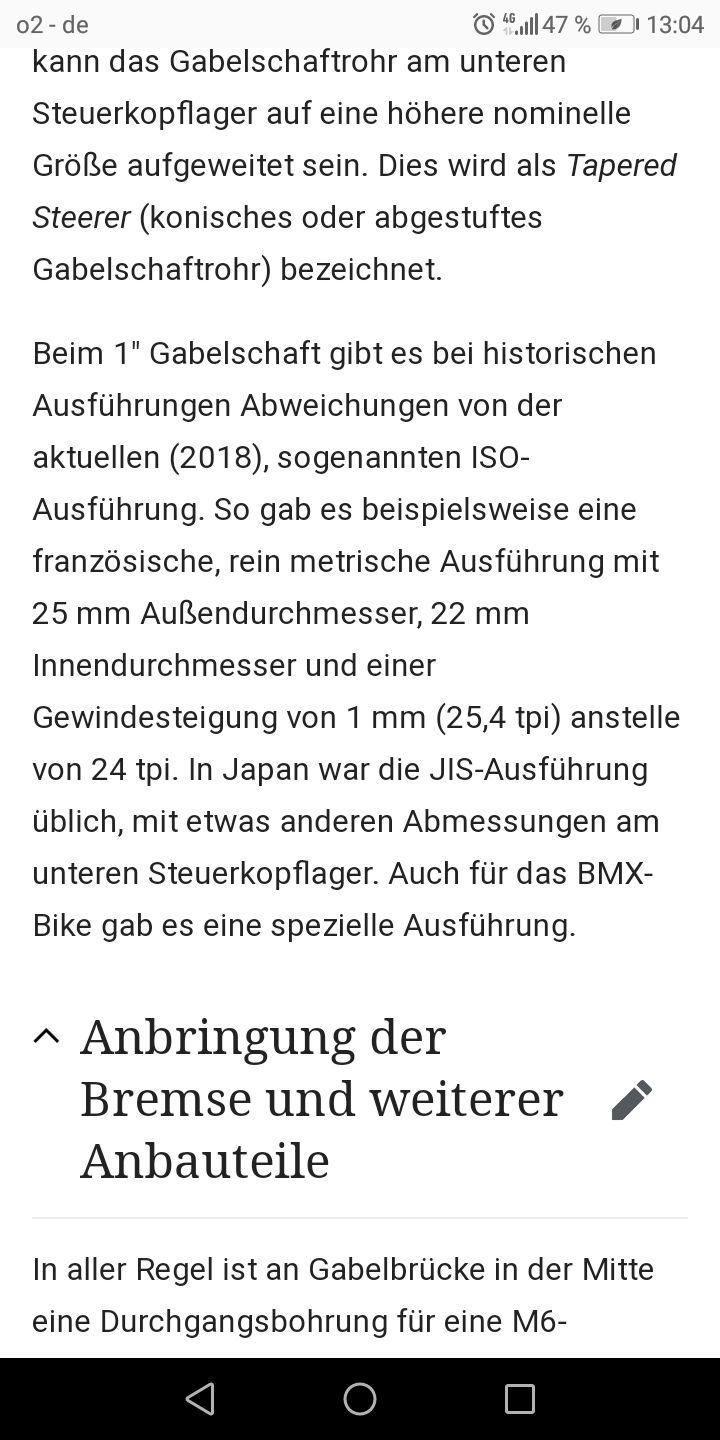Collapse the 'Anbringung der Bremse' section

coord(46,1037)
